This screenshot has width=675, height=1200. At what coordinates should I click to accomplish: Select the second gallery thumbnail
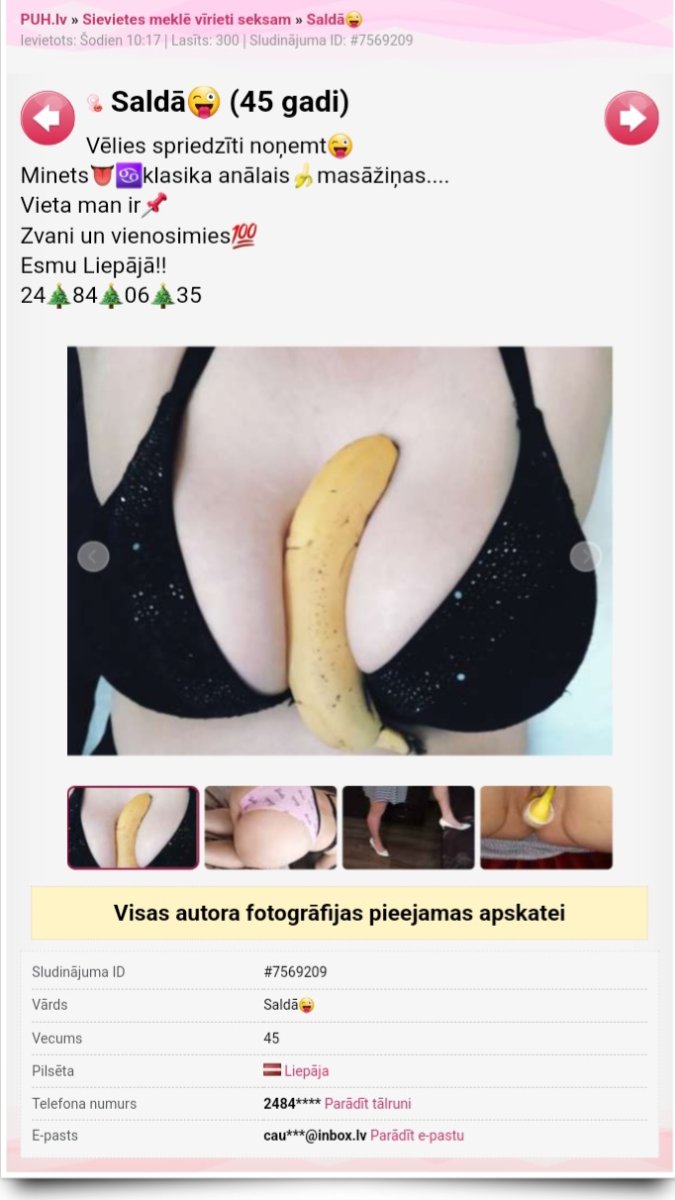pos(270,827)
